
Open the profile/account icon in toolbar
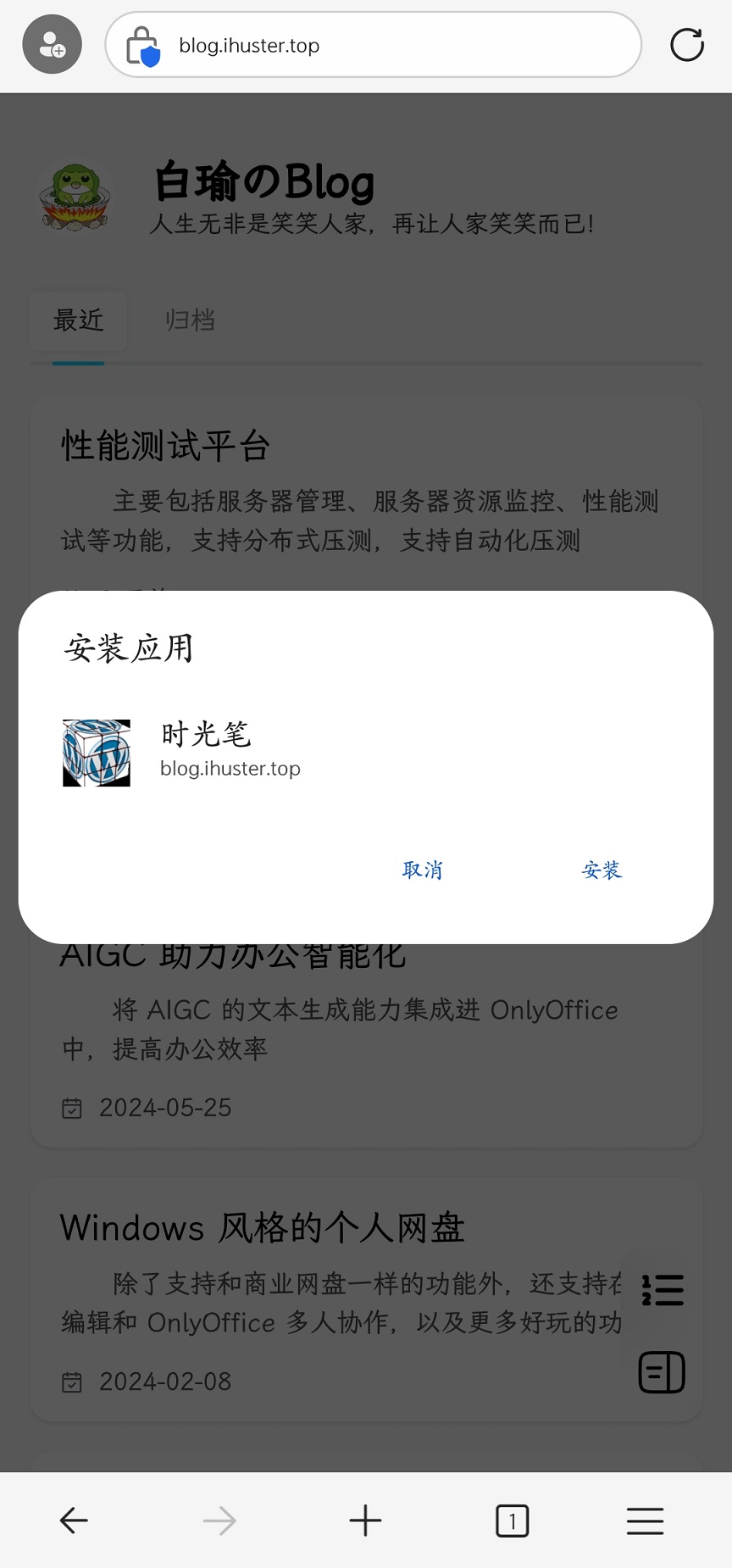[52, 44]
